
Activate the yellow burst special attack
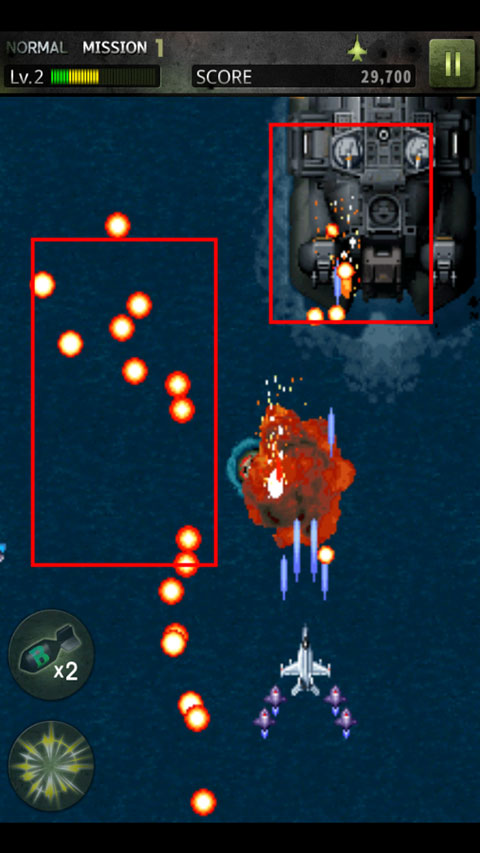[51, 765]
